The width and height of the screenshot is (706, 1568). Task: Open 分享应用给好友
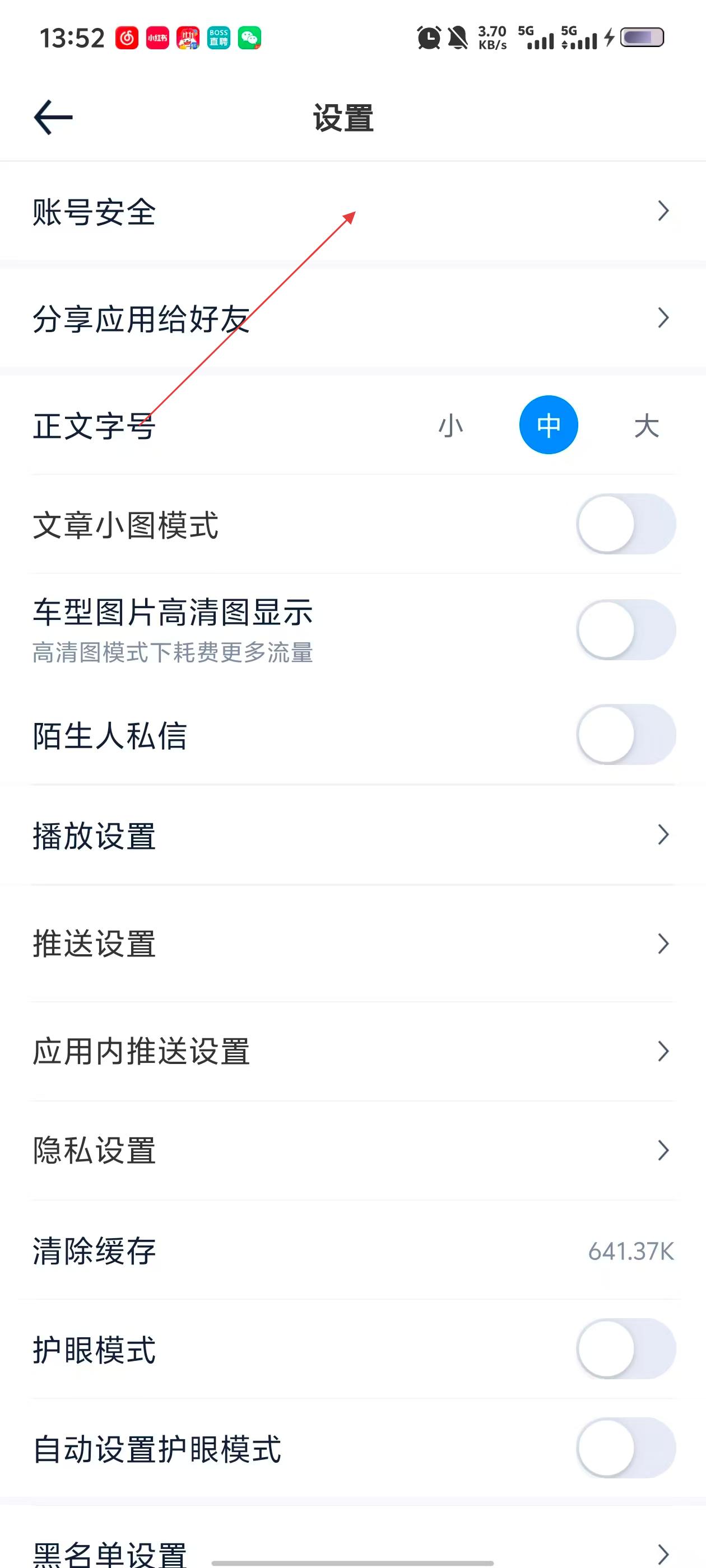pyautogui.click(x=352, y=318)
